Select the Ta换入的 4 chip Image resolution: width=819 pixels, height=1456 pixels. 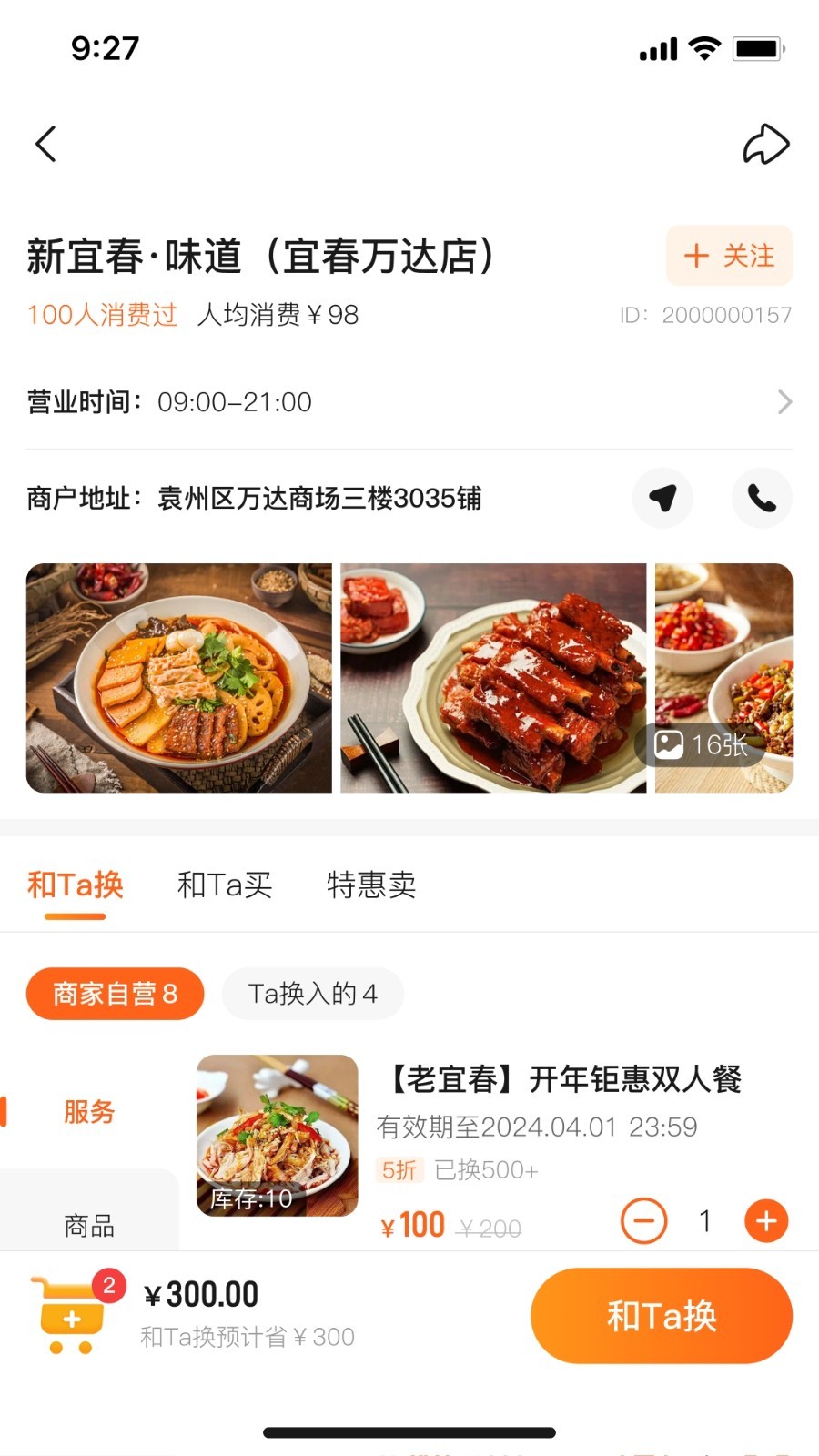point(312,994)
